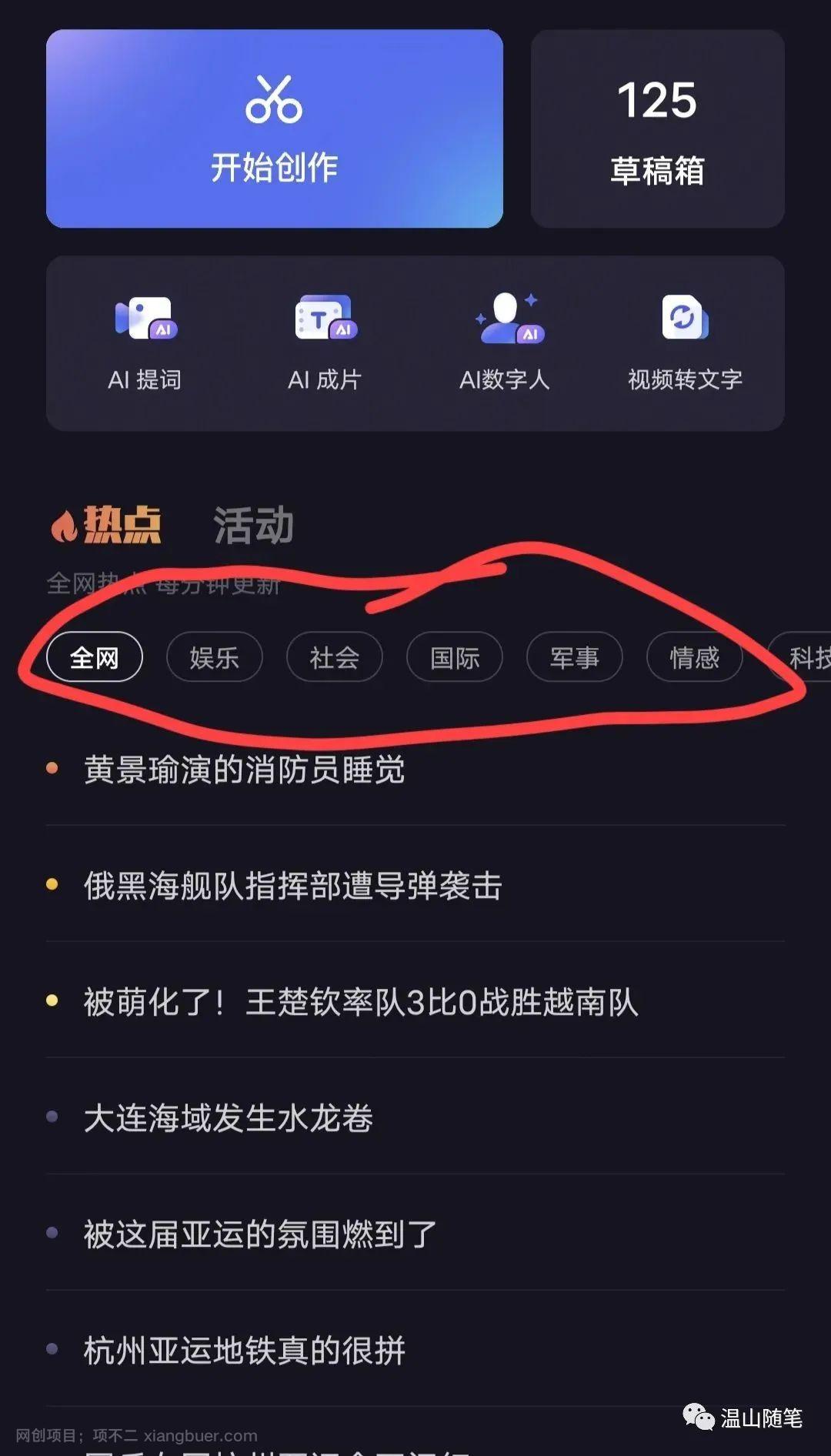This screenshot has width=831, height=1456.
Task: Open topic 大连海域发生水龙卷
Action: (x=229, y=1118)
